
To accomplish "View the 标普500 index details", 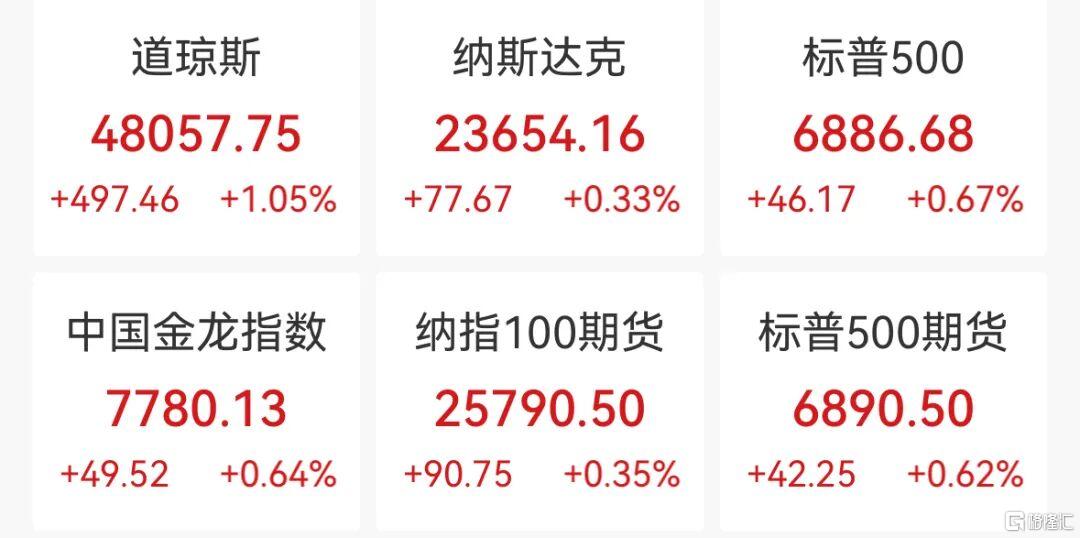I will [x=883, y=130].
